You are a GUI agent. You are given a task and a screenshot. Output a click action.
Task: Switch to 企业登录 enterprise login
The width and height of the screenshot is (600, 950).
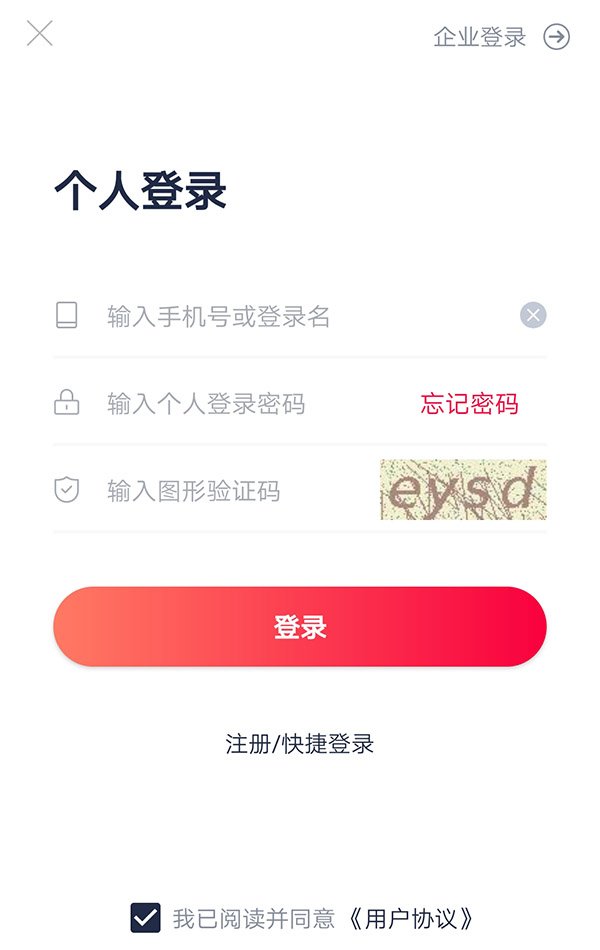[500, 38]
